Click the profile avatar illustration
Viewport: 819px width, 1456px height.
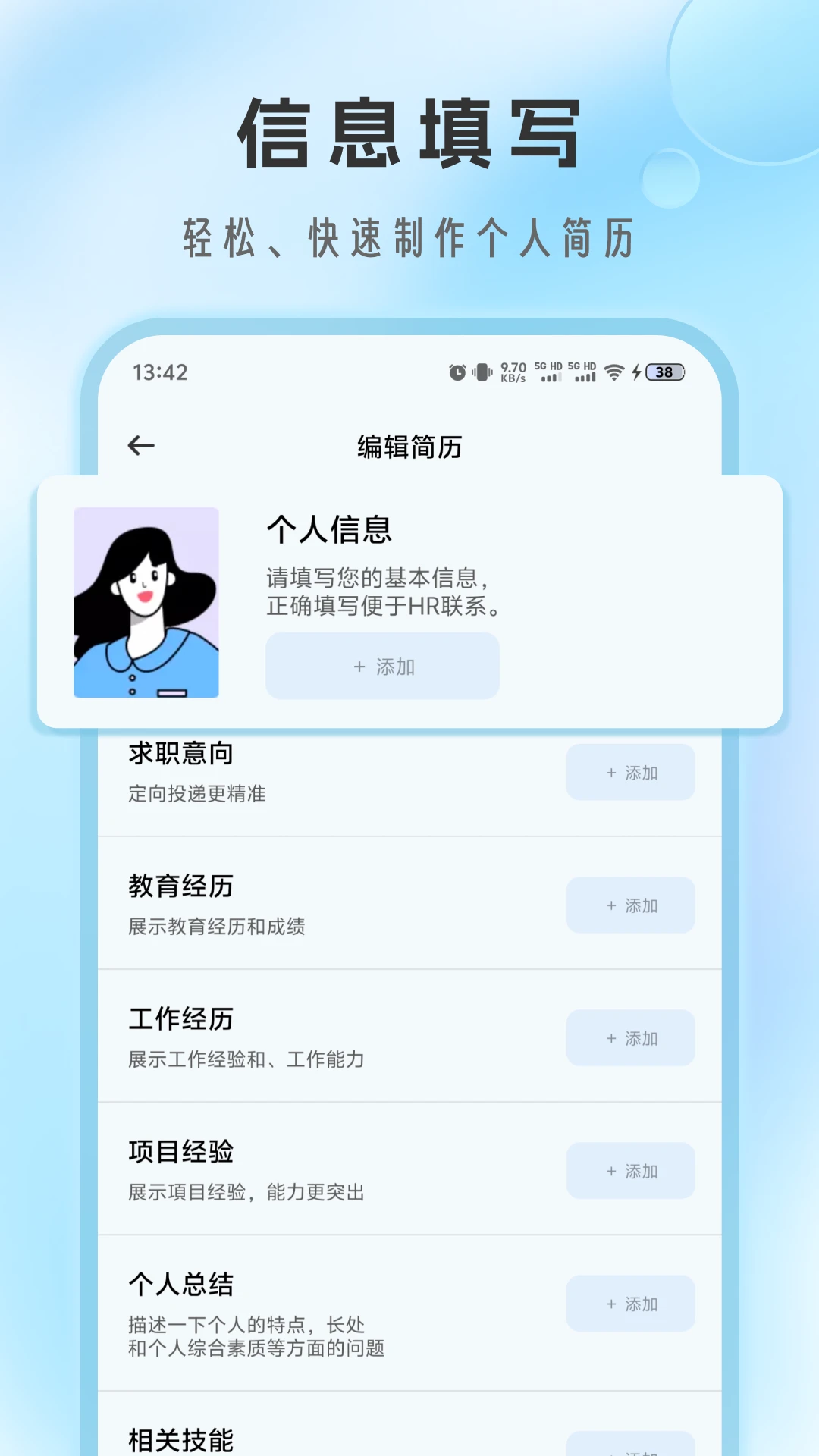[147, 603]
